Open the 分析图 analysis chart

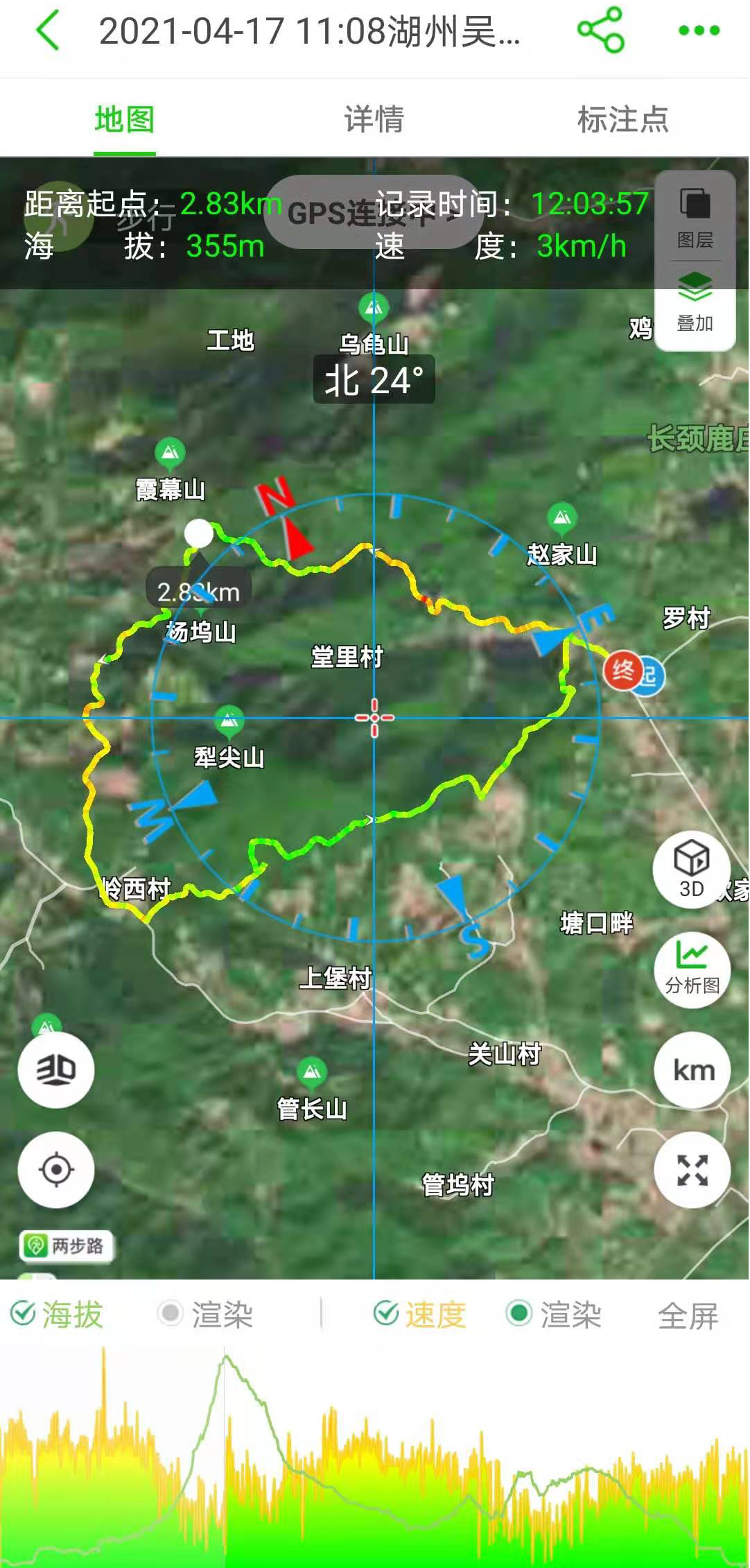692,968
